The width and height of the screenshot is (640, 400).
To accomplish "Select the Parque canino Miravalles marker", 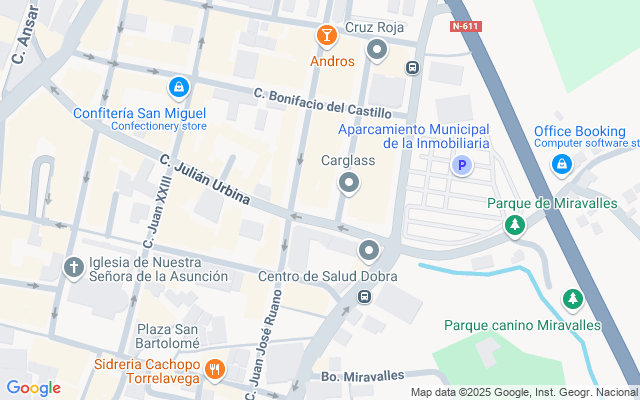I will click(572, 299).
